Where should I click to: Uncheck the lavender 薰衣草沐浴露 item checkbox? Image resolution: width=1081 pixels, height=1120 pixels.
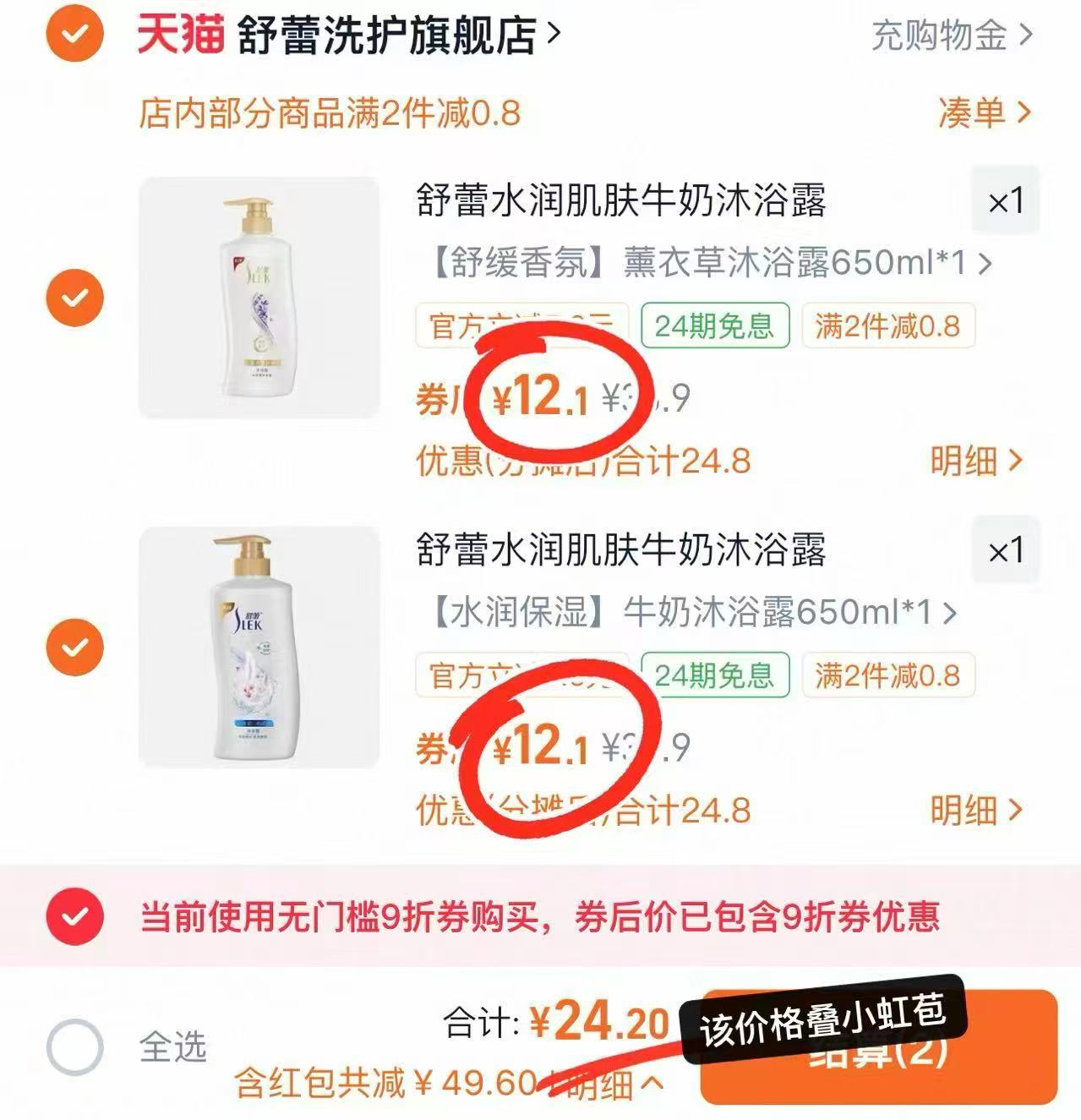click(75, 296)
